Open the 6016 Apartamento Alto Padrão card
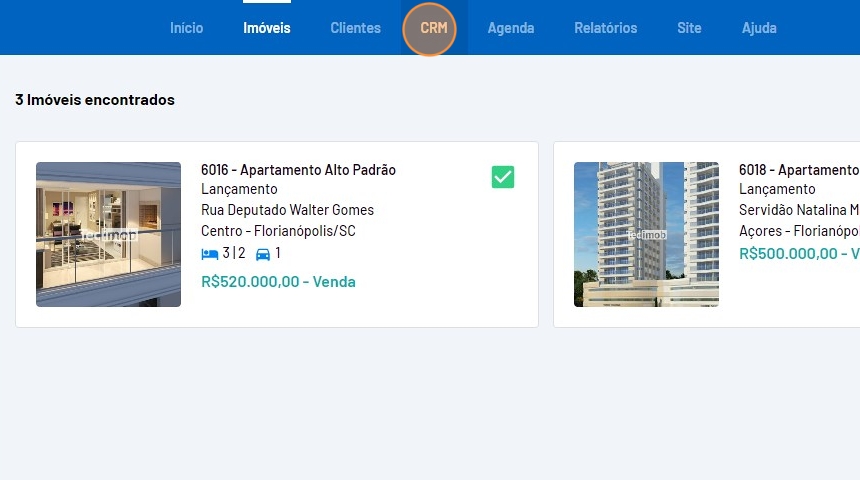This screenshot has width=860, height=480. (x=298, y=170)
